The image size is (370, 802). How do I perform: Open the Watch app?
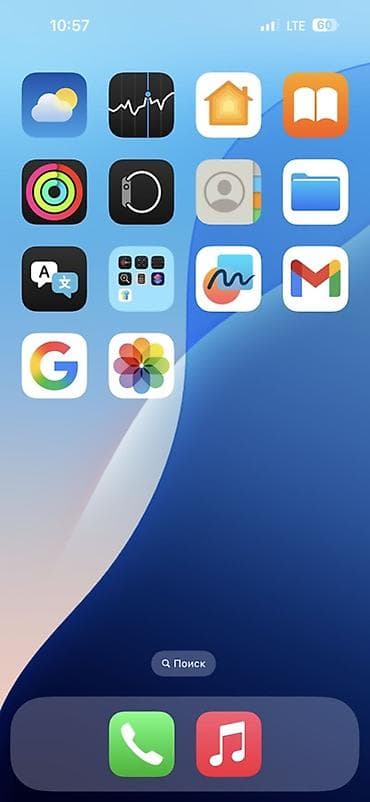click(141, 192)
